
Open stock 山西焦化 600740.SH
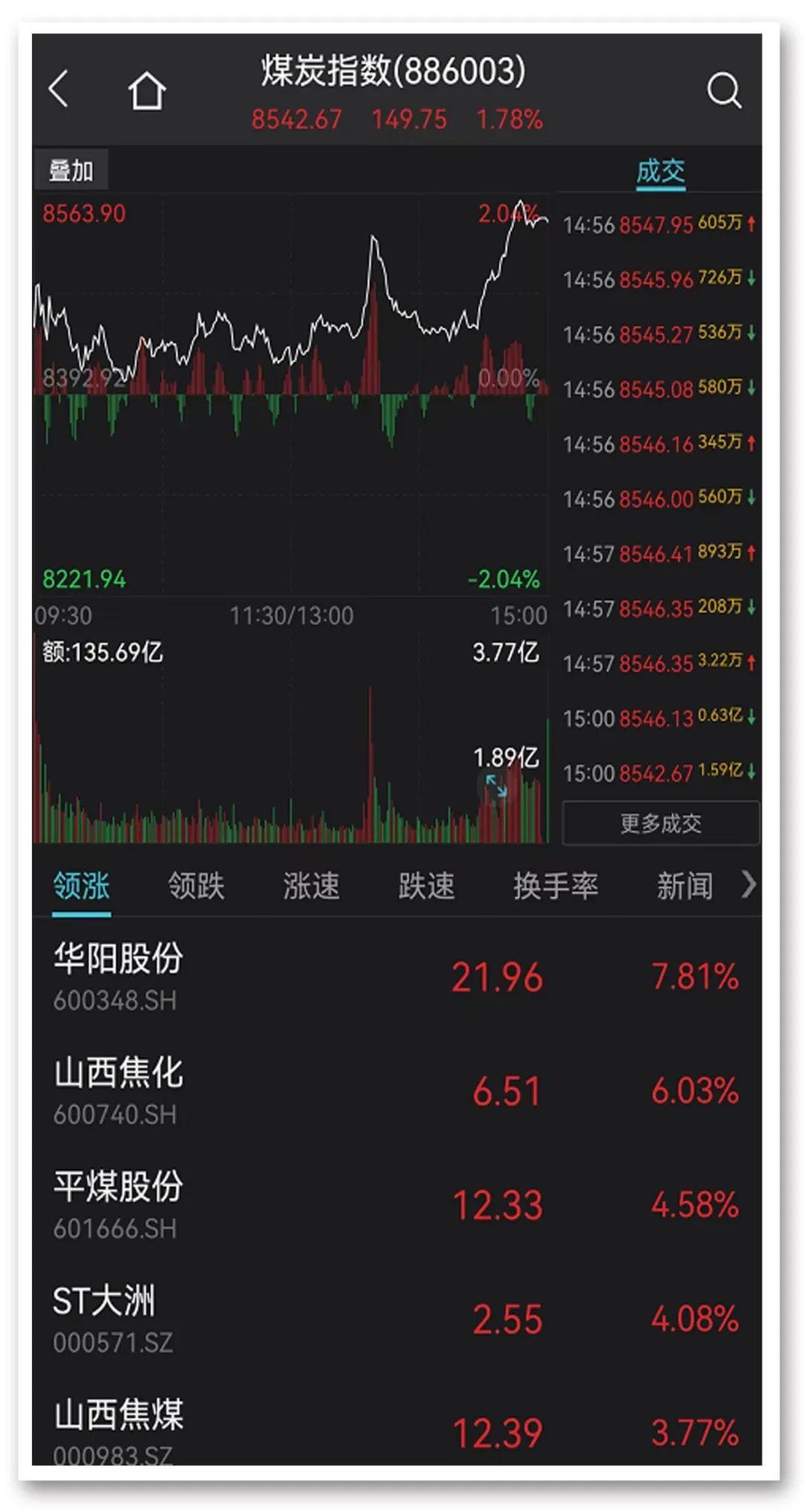click(x=397, y=1091)
